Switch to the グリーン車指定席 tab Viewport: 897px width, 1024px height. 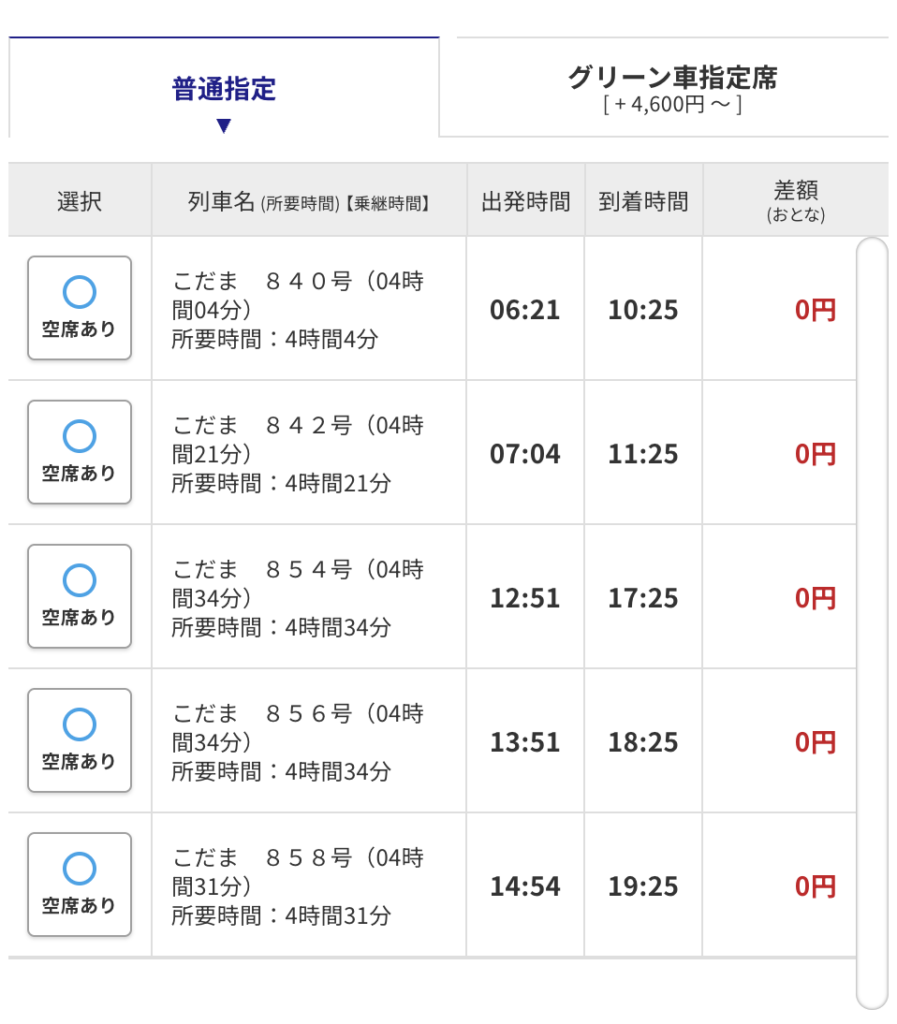(672, 88)
